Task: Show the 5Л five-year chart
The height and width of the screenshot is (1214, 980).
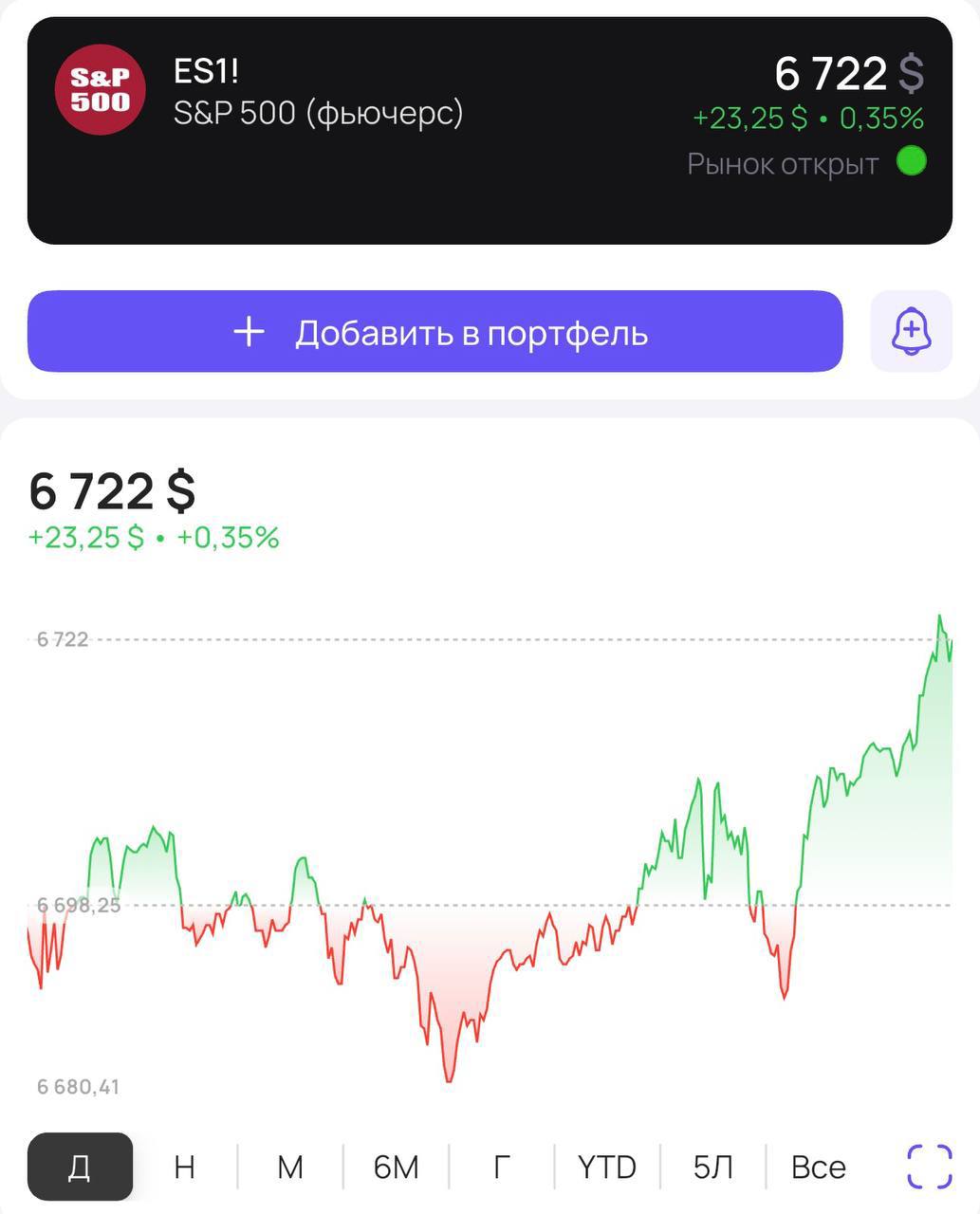Action: (x=712, y=1167)
